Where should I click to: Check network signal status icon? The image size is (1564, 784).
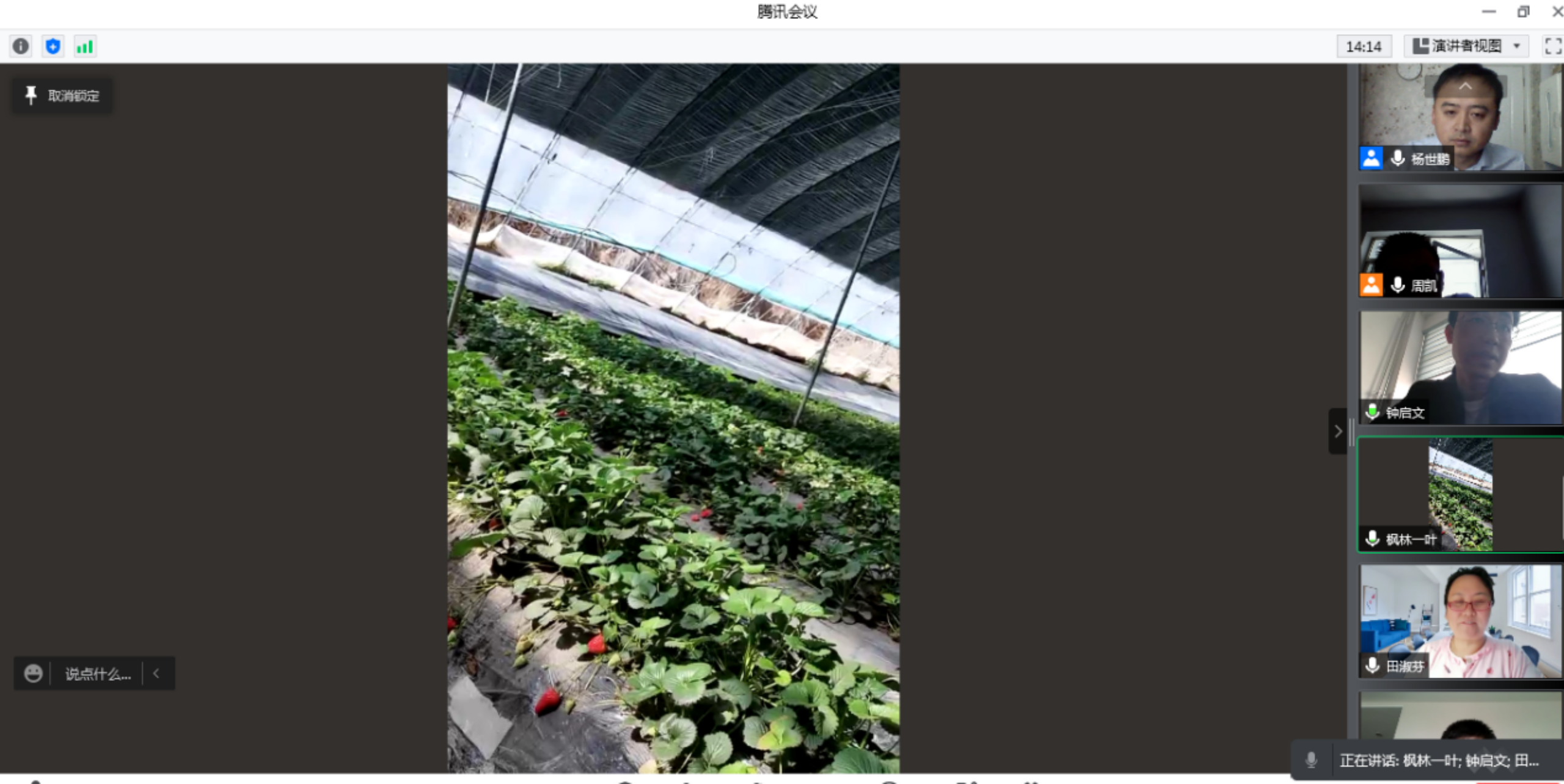(84, 46)
